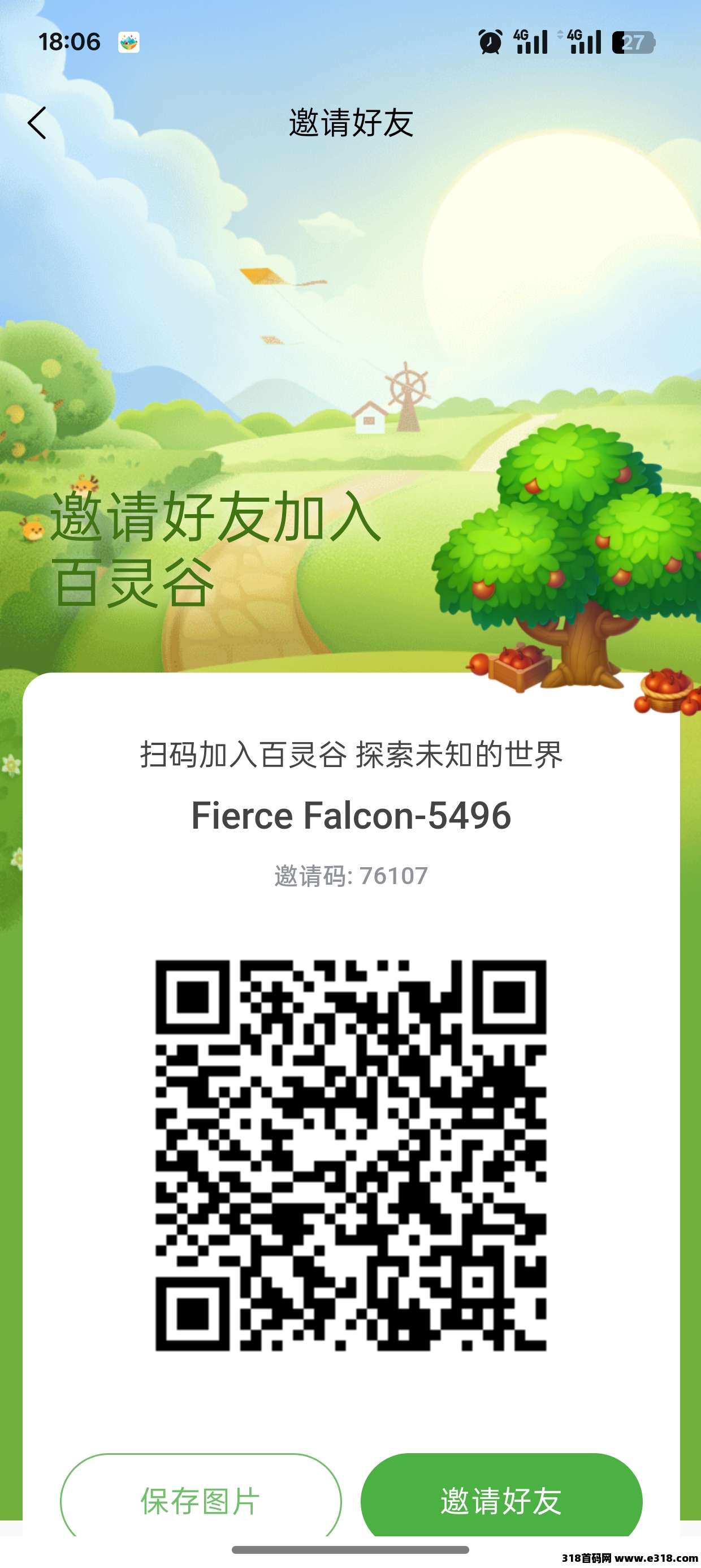
Task: Tap the green 邀请好友 button
Action: coord(501,1501)
